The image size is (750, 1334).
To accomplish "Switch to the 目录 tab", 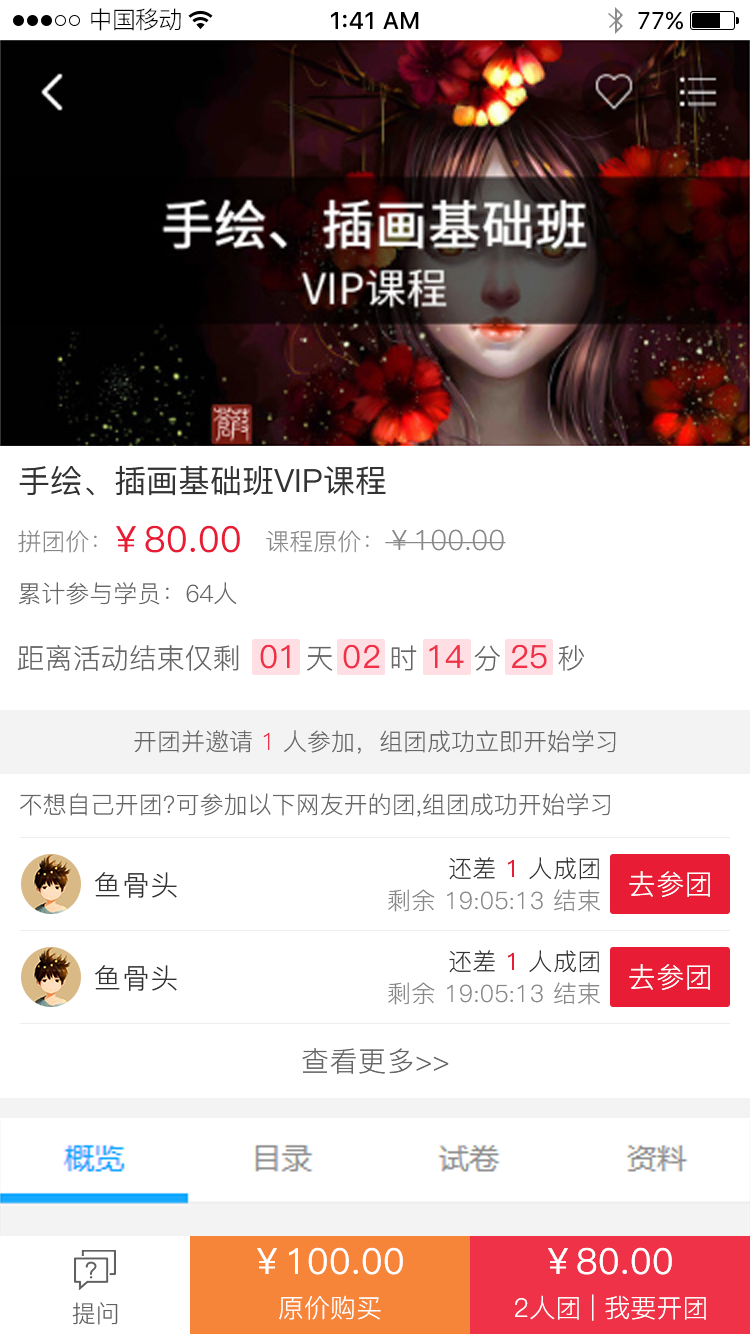I will click(x=282, y=1158).
